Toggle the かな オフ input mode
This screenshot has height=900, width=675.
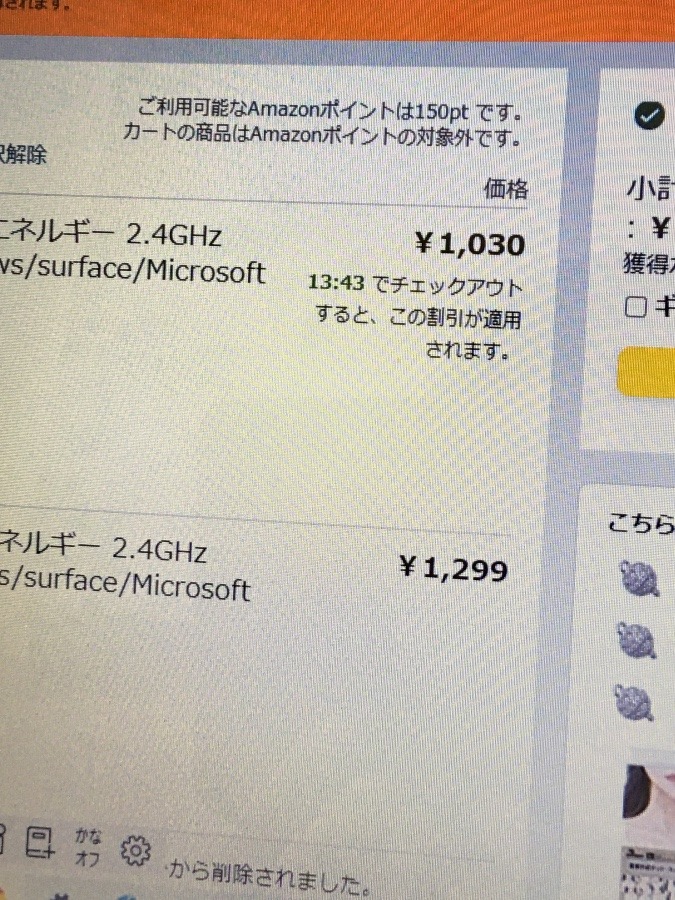point(87,848)
